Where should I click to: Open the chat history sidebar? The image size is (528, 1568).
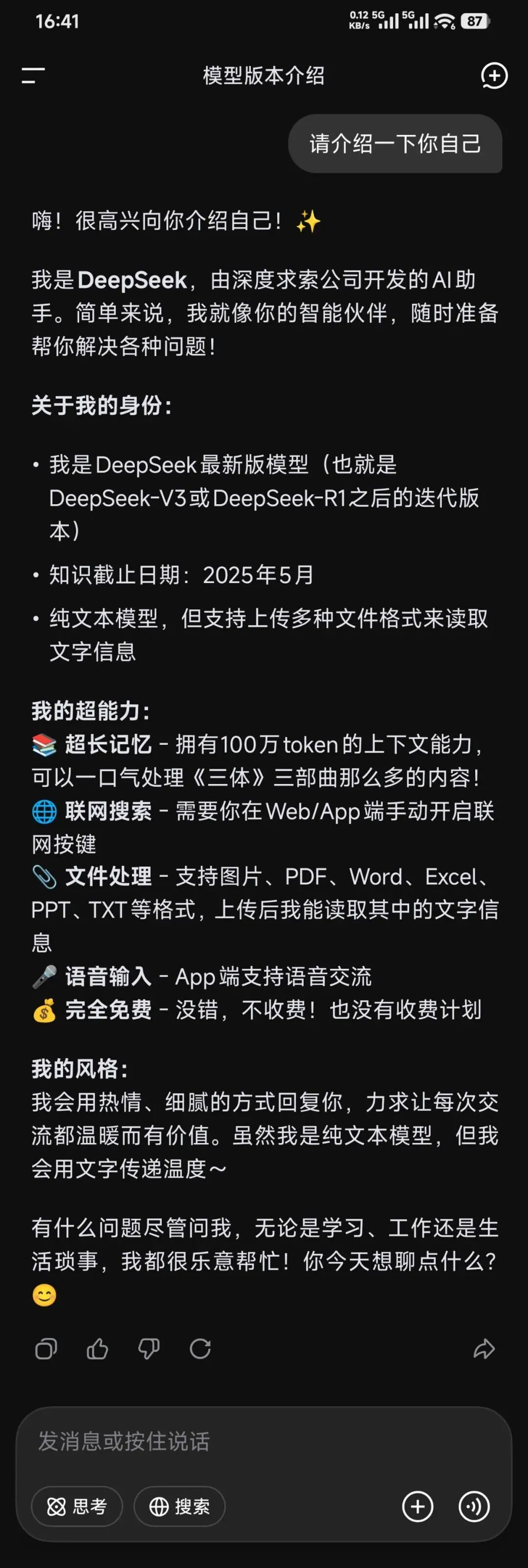[33, 75]
